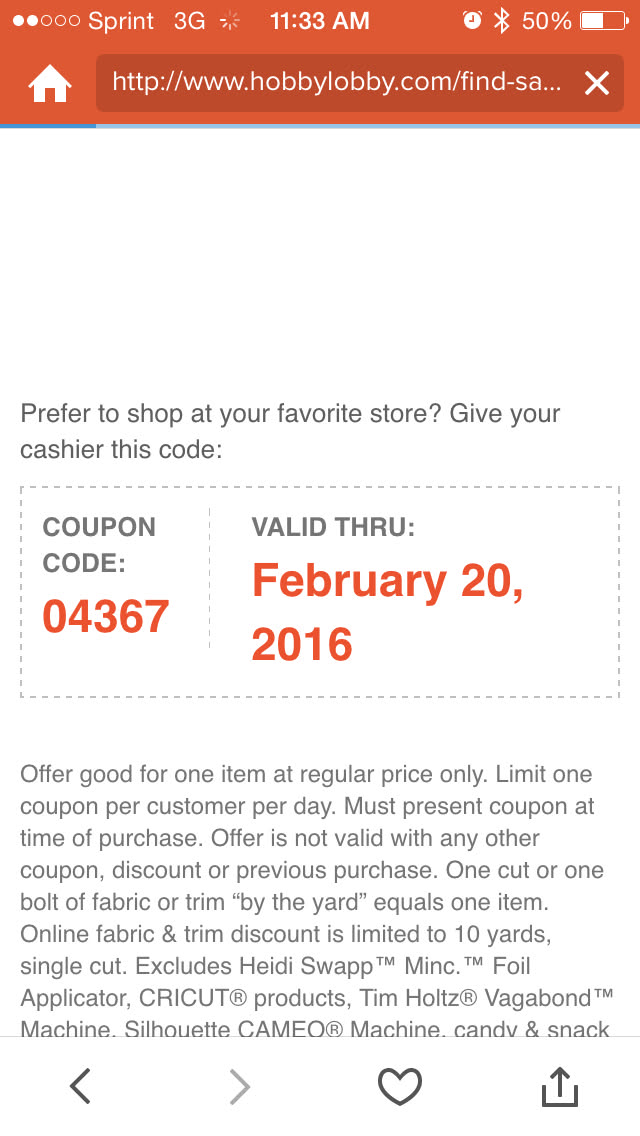Navigate back to previous page

pos(81,1086)
